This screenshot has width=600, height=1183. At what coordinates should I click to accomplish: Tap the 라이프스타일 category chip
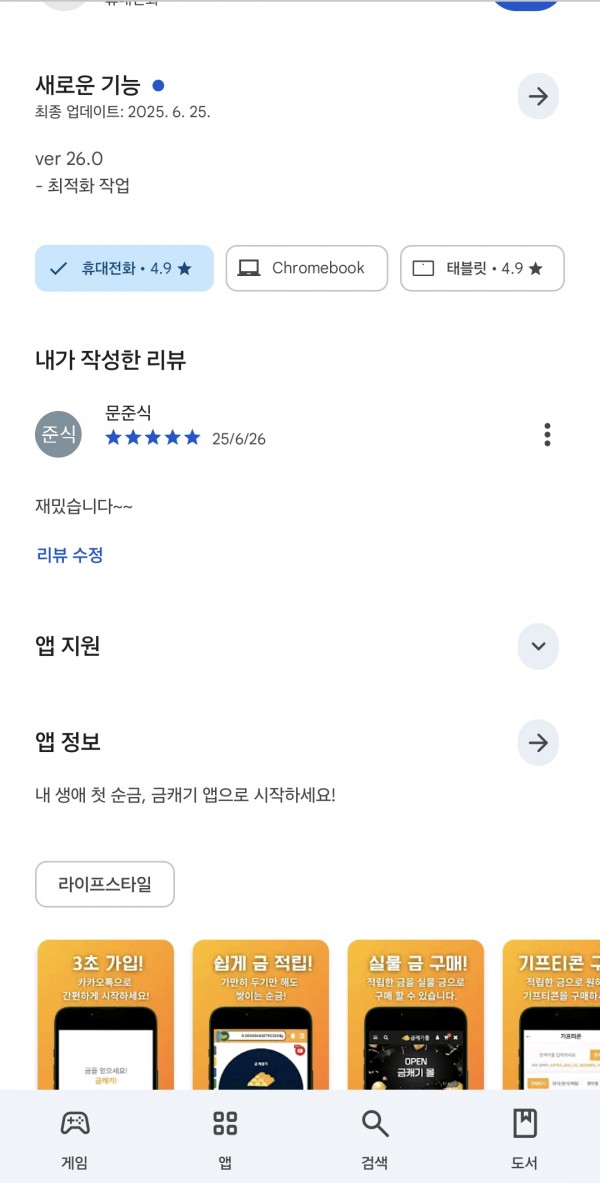point(105,884)
